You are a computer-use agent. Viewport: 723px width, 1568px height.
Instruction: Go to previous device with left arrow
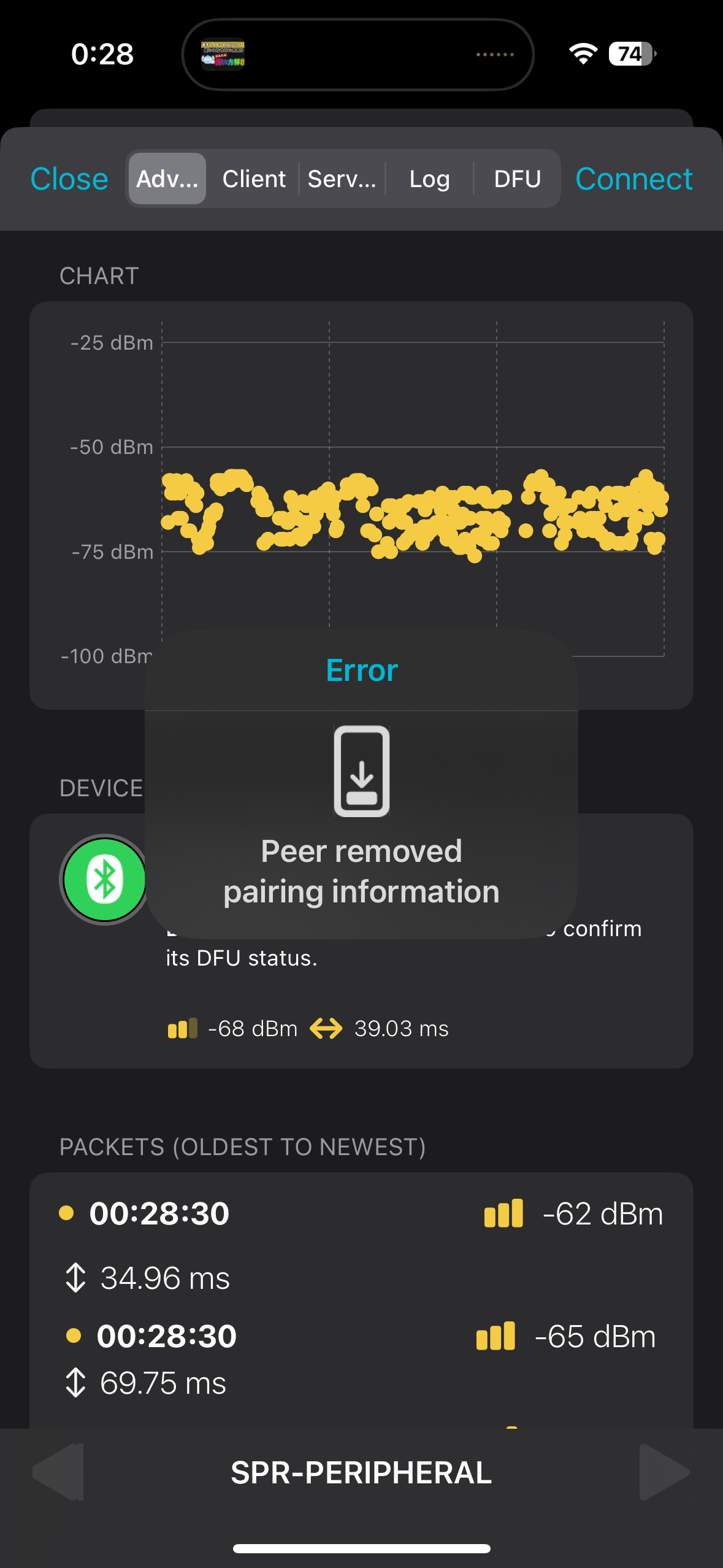tap(58, 1472)
